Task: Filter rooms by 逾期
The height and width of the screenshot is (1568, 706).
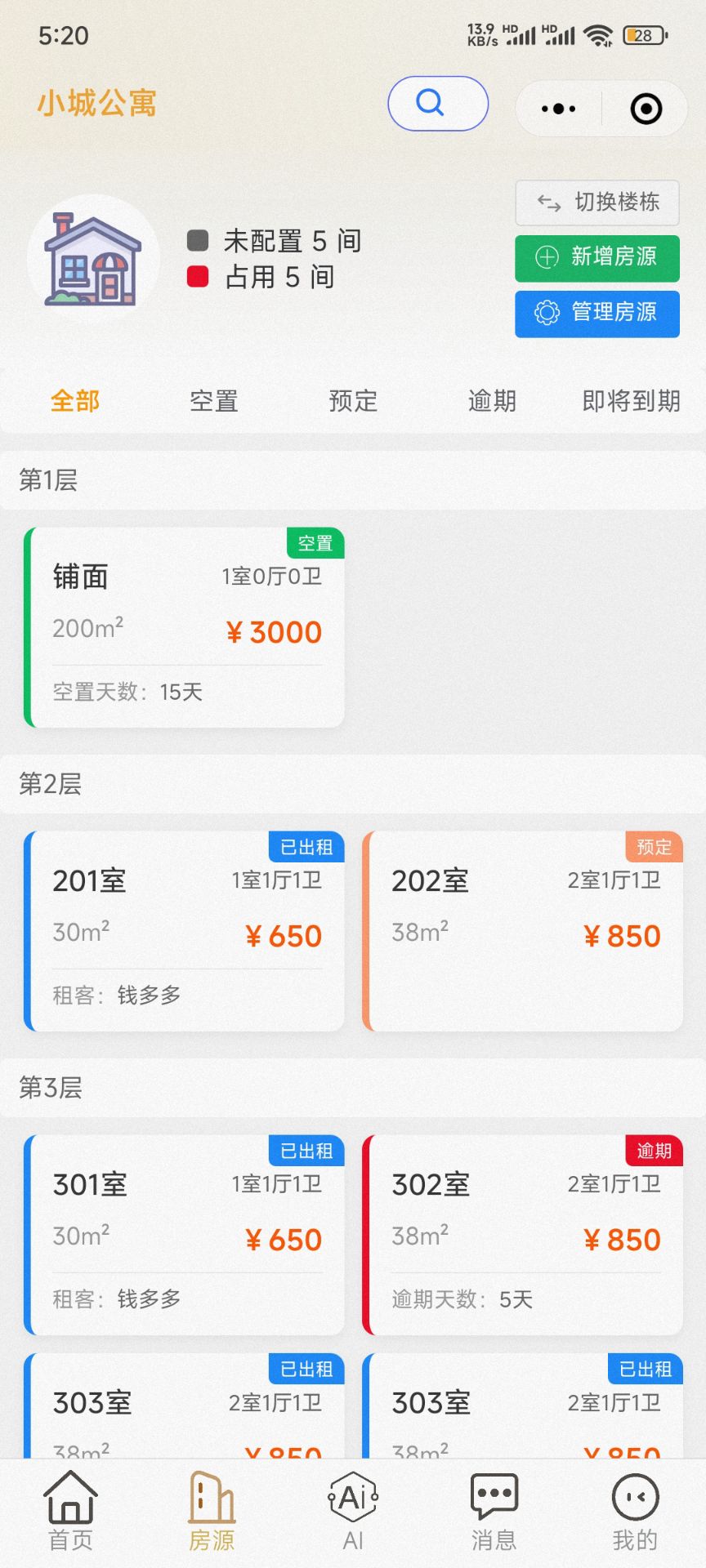Action: coord(492,401)
